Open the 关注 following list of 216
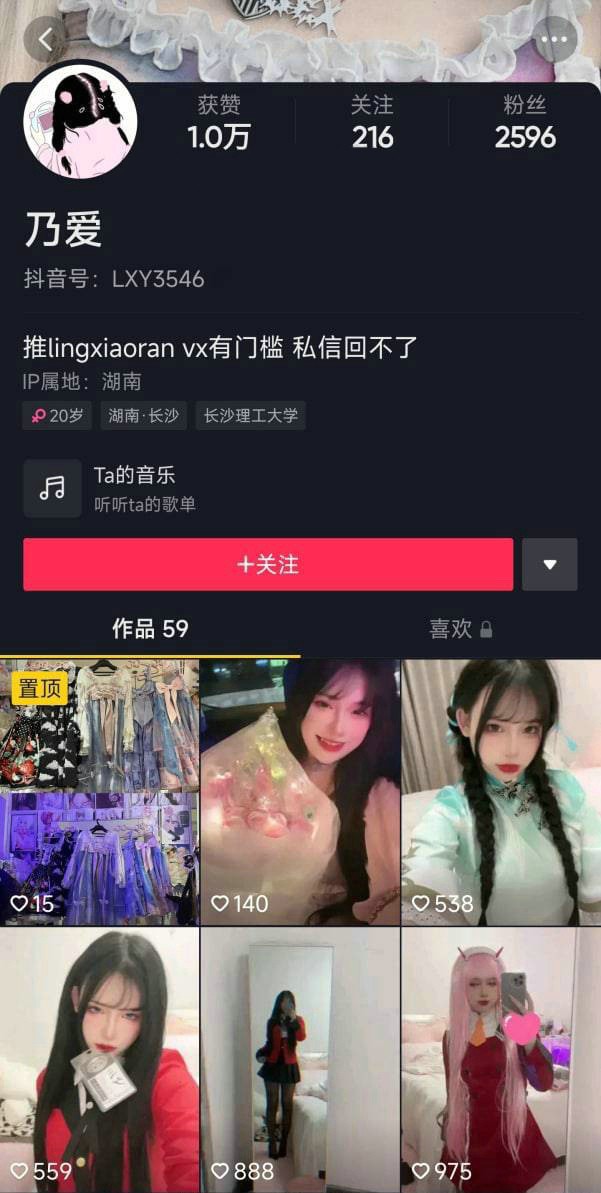This screenshot has height=1193, width=601. pos(372,123)
